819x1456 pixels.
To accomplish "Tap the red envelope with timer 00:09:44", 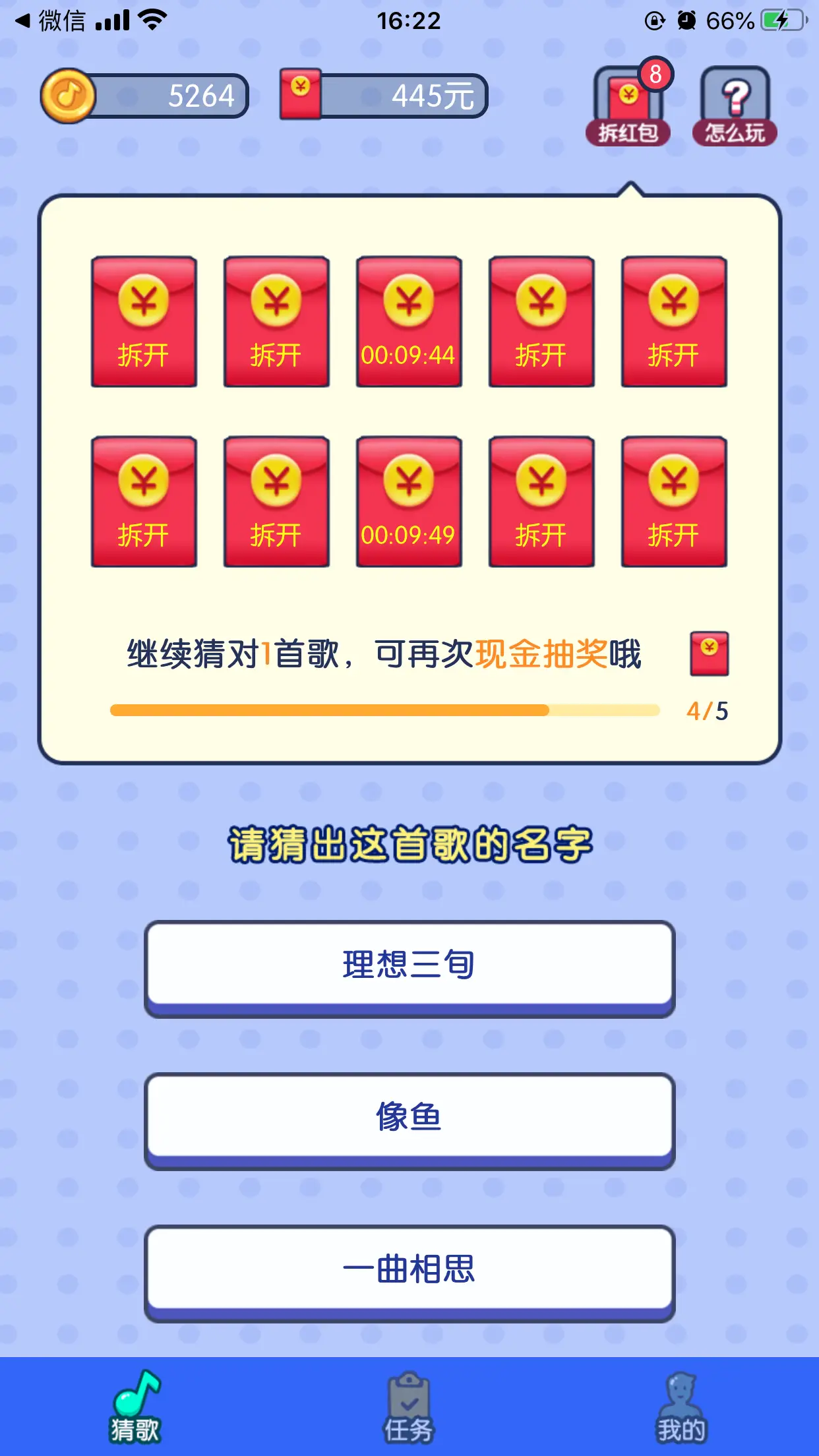I will point(409,322).
